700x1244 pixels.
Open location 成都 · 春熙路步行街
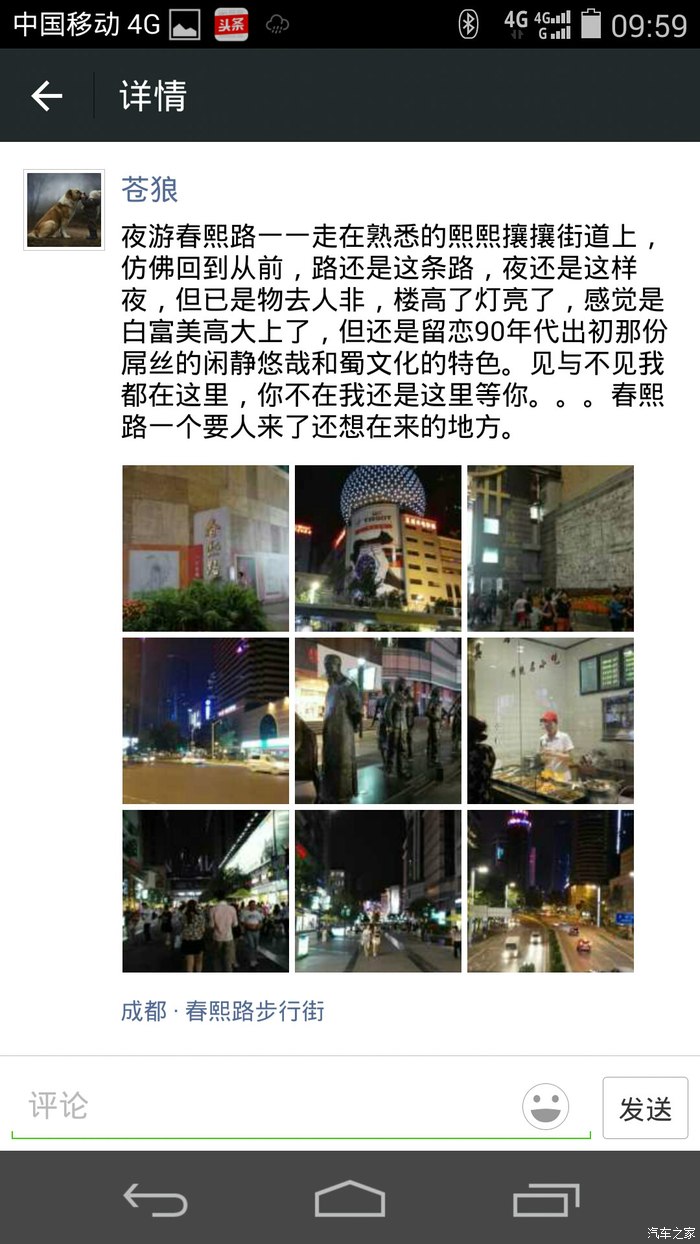pos(223,1011)
